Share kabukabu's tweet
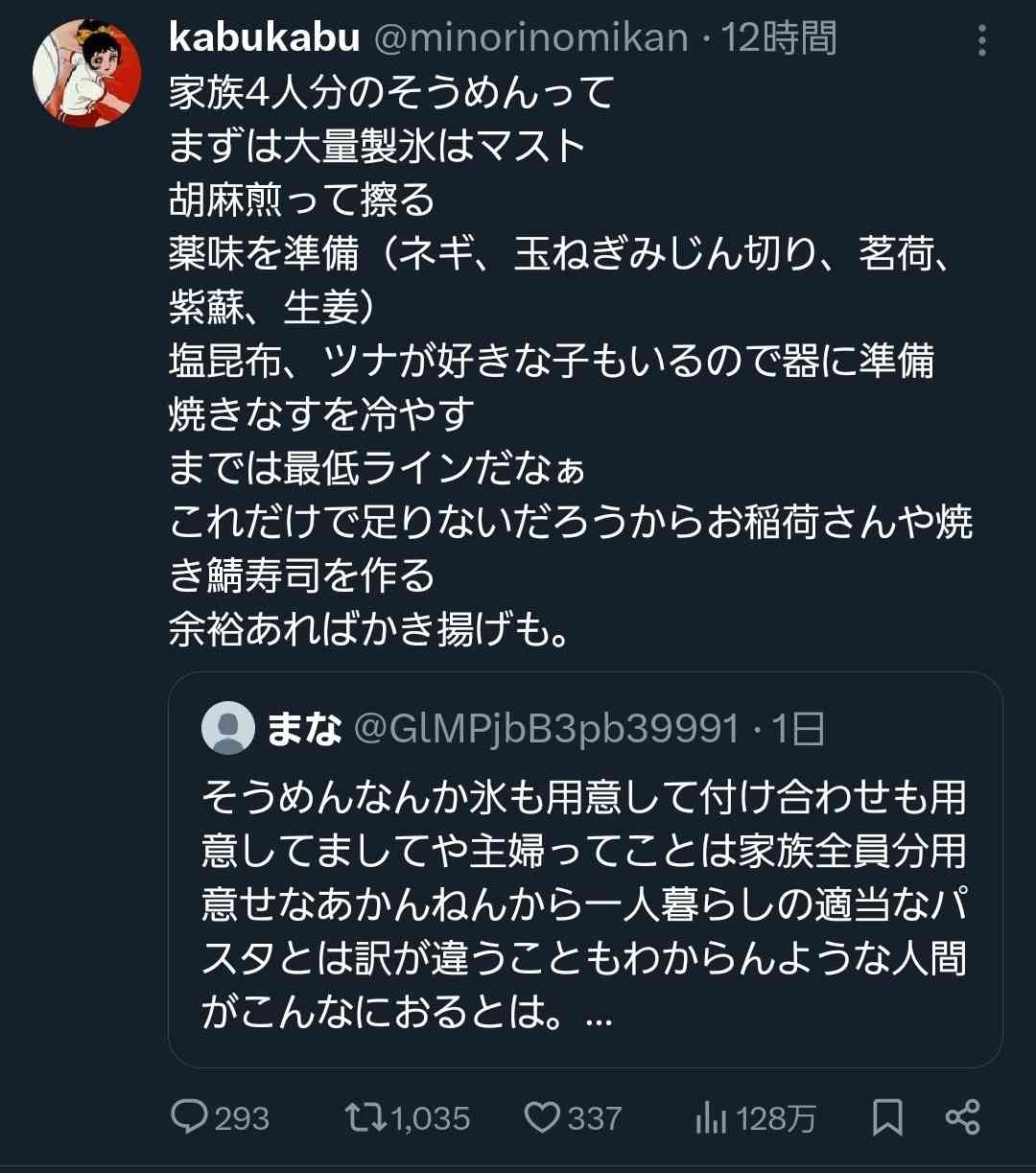The width and height of the screenshot is (1036, 1173). [962, 1117]
